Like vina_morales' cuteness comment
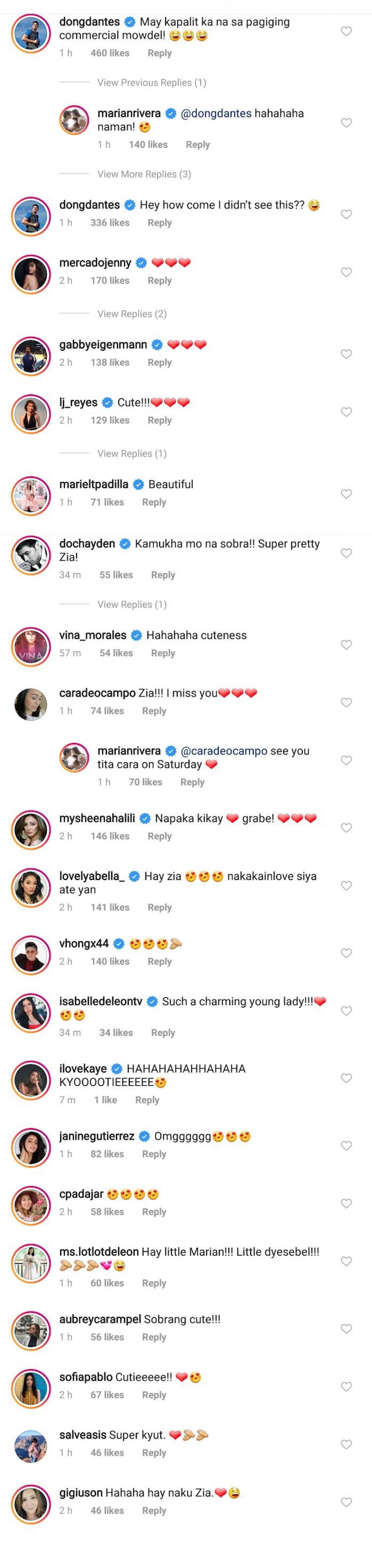 [346, 645]
